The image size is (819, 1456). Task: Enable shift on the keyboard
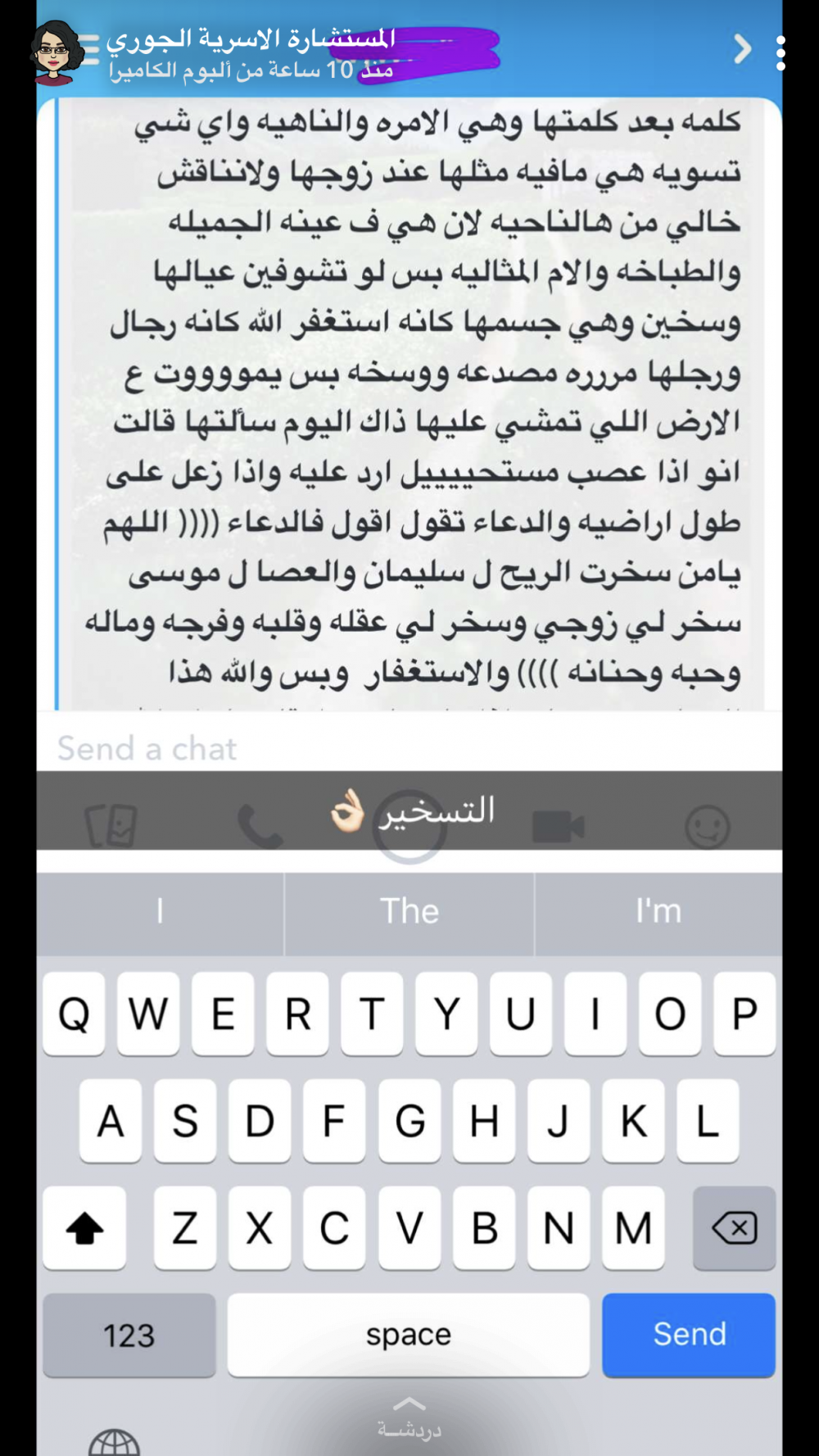click(x=84, y=1227)
